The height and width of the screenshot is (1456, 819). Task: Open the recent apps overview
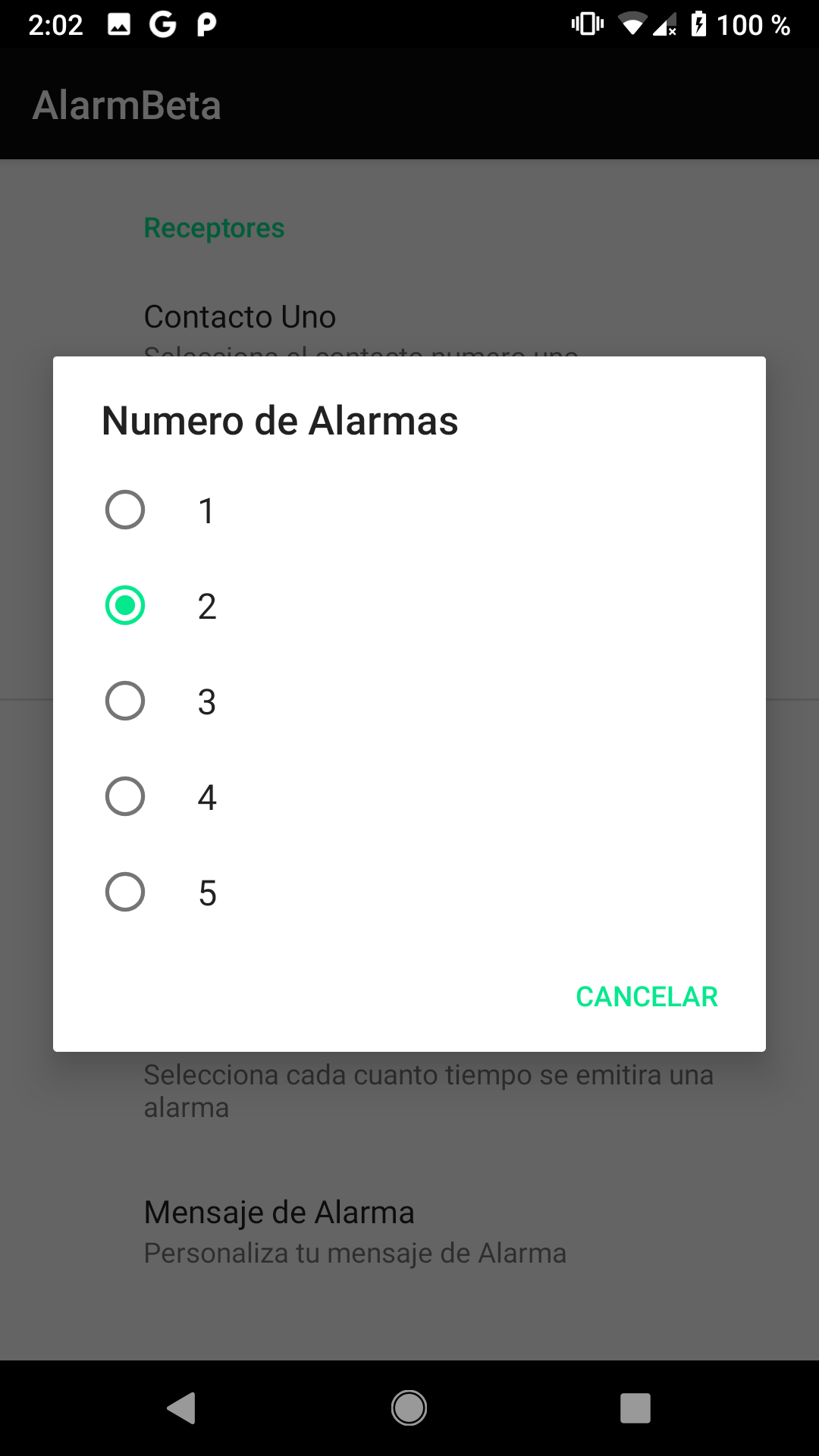pos(635,1408)
